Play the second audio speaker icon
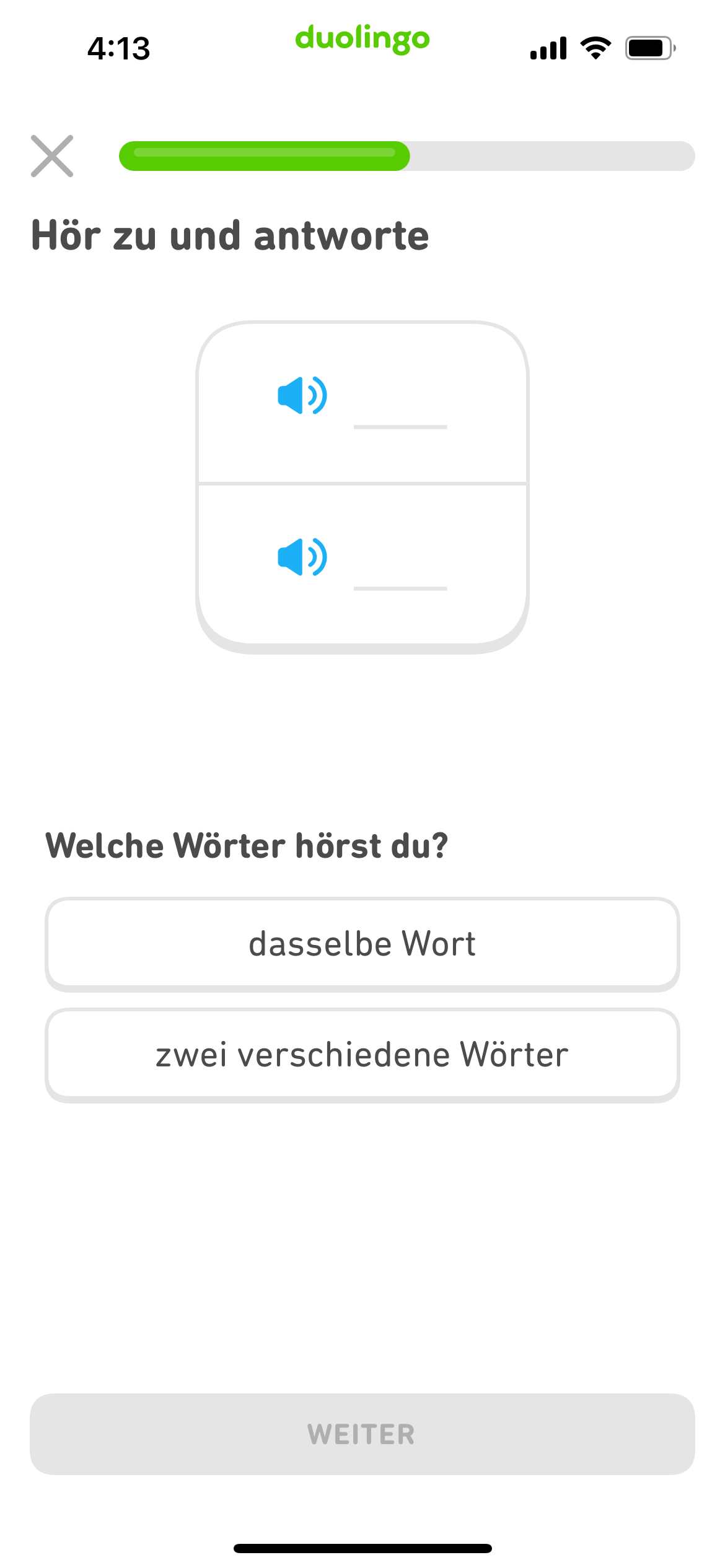 click(x=303, y=556)
